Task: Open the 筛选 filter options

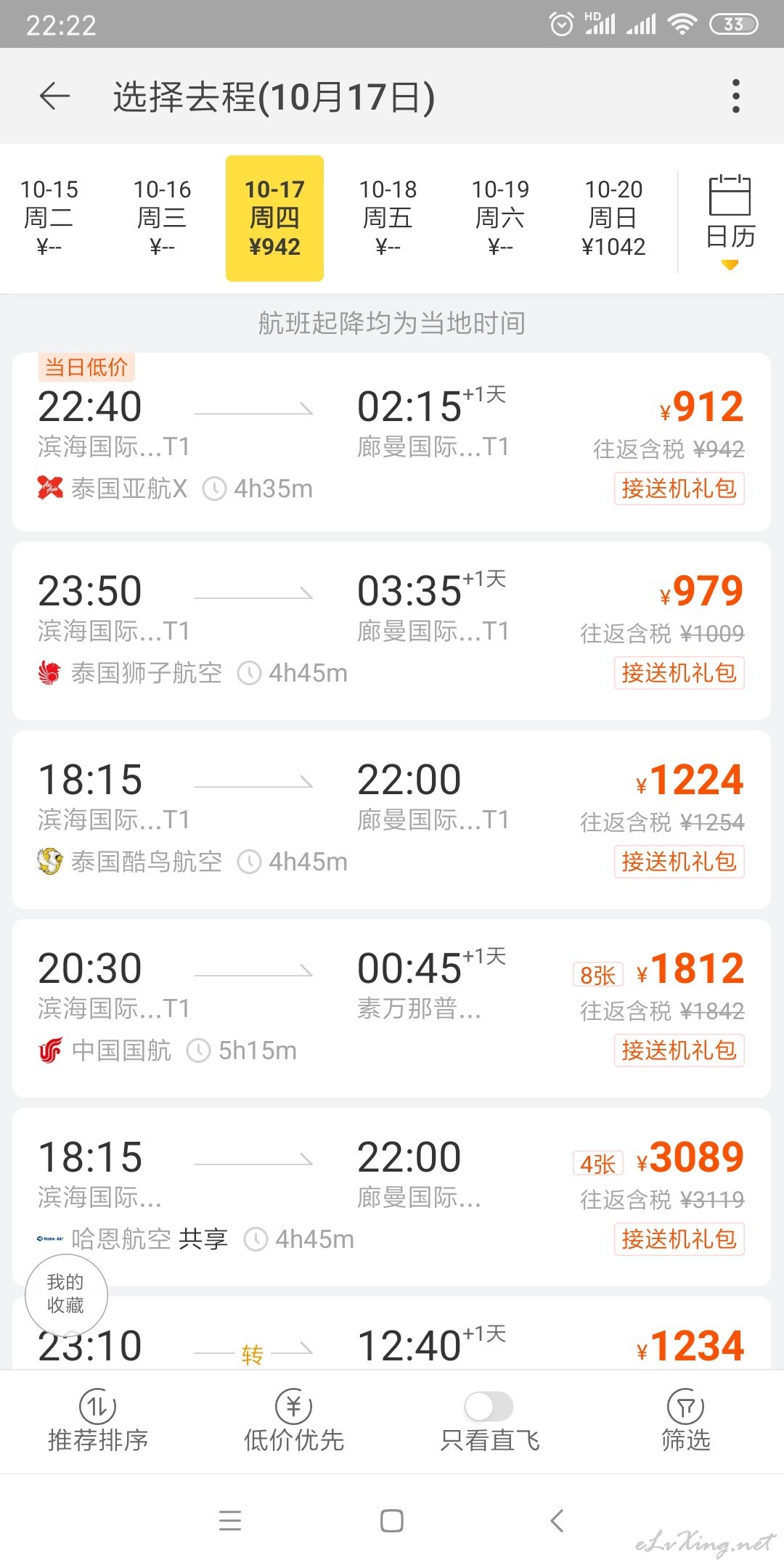Action: click(x=686, y=1421)
